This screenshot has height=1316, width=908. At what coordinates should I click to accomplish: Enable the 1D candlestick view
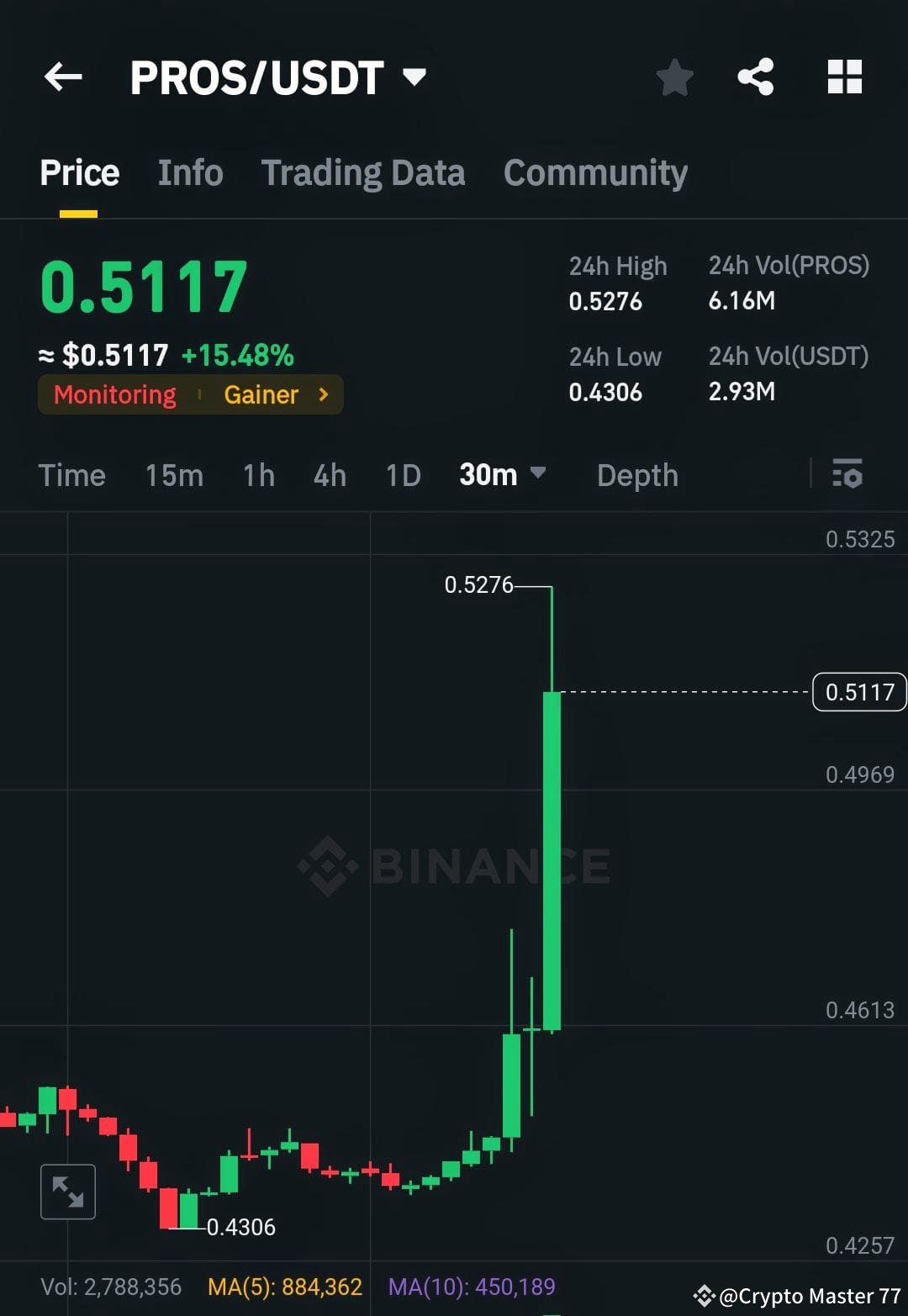(402, 475)
